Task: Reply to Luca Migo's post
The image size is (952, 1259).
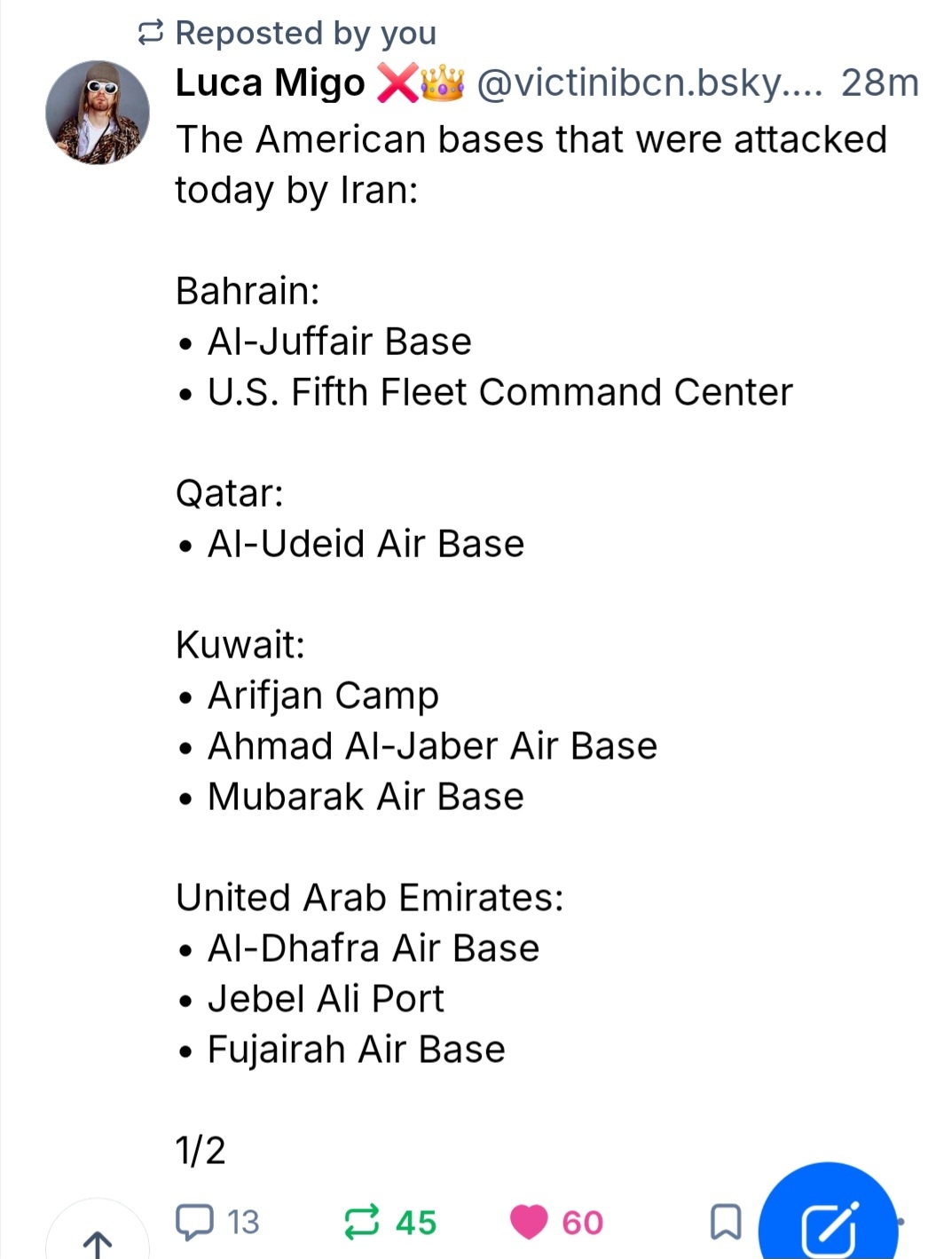Action: (x=195, y=1222)
